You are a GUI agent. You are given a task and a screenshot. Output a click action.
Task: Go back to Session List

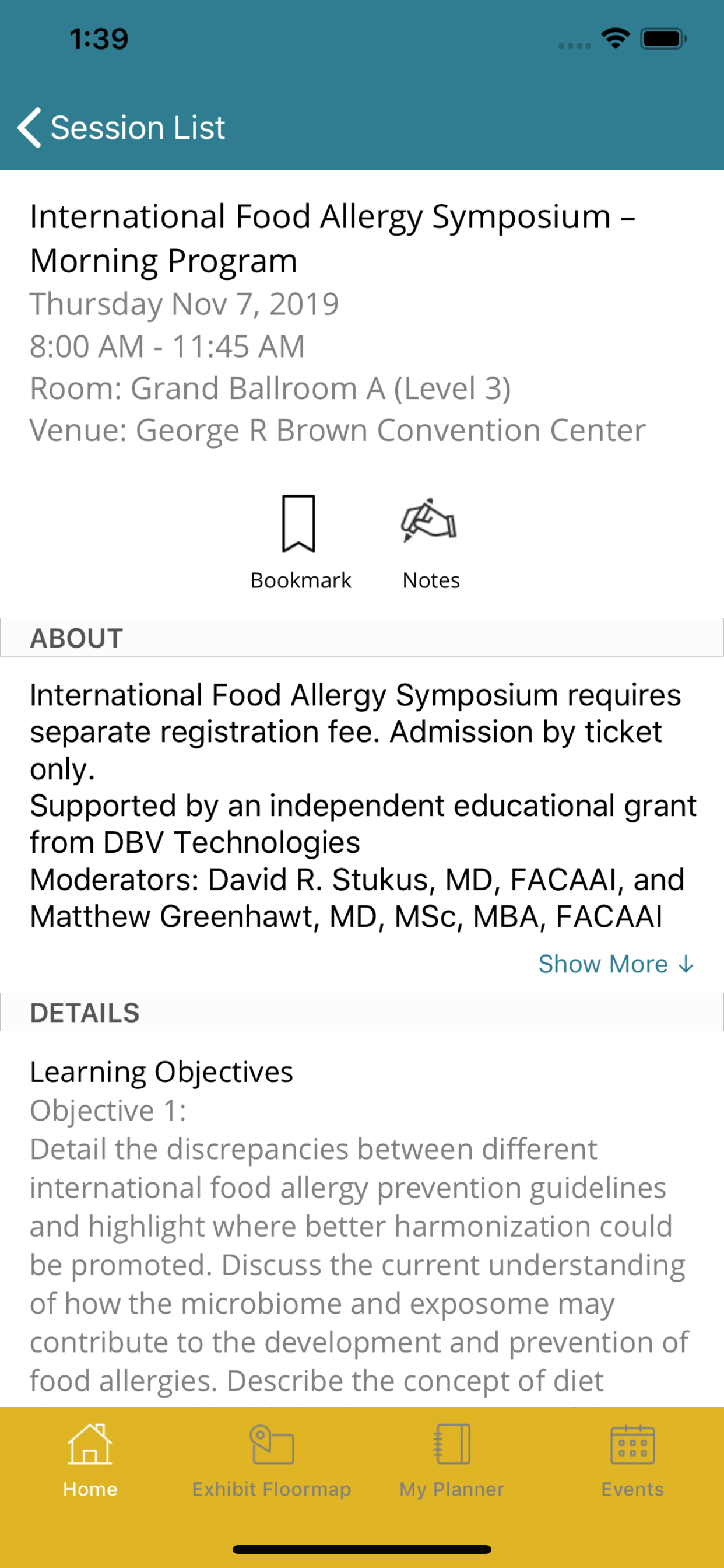click(122, 128)
